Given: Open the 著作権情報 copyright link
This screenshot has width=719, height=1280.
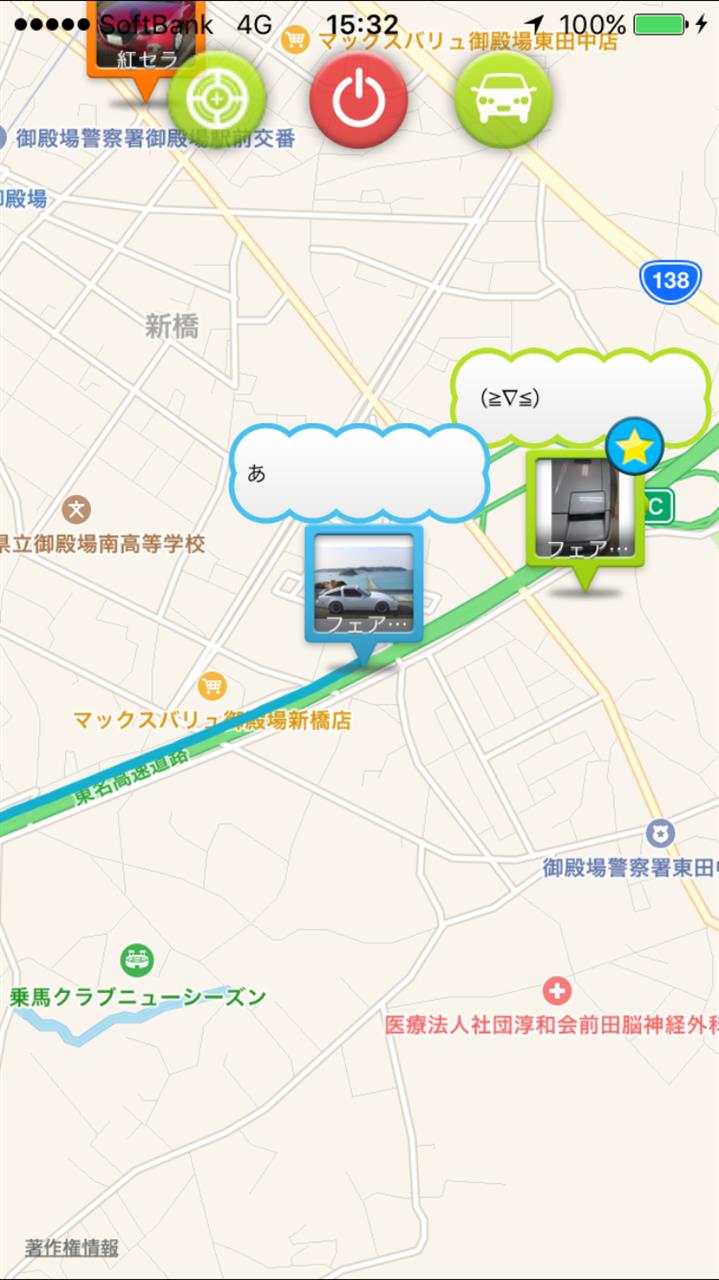Looking at the screenshot, I should point(72,1247).
